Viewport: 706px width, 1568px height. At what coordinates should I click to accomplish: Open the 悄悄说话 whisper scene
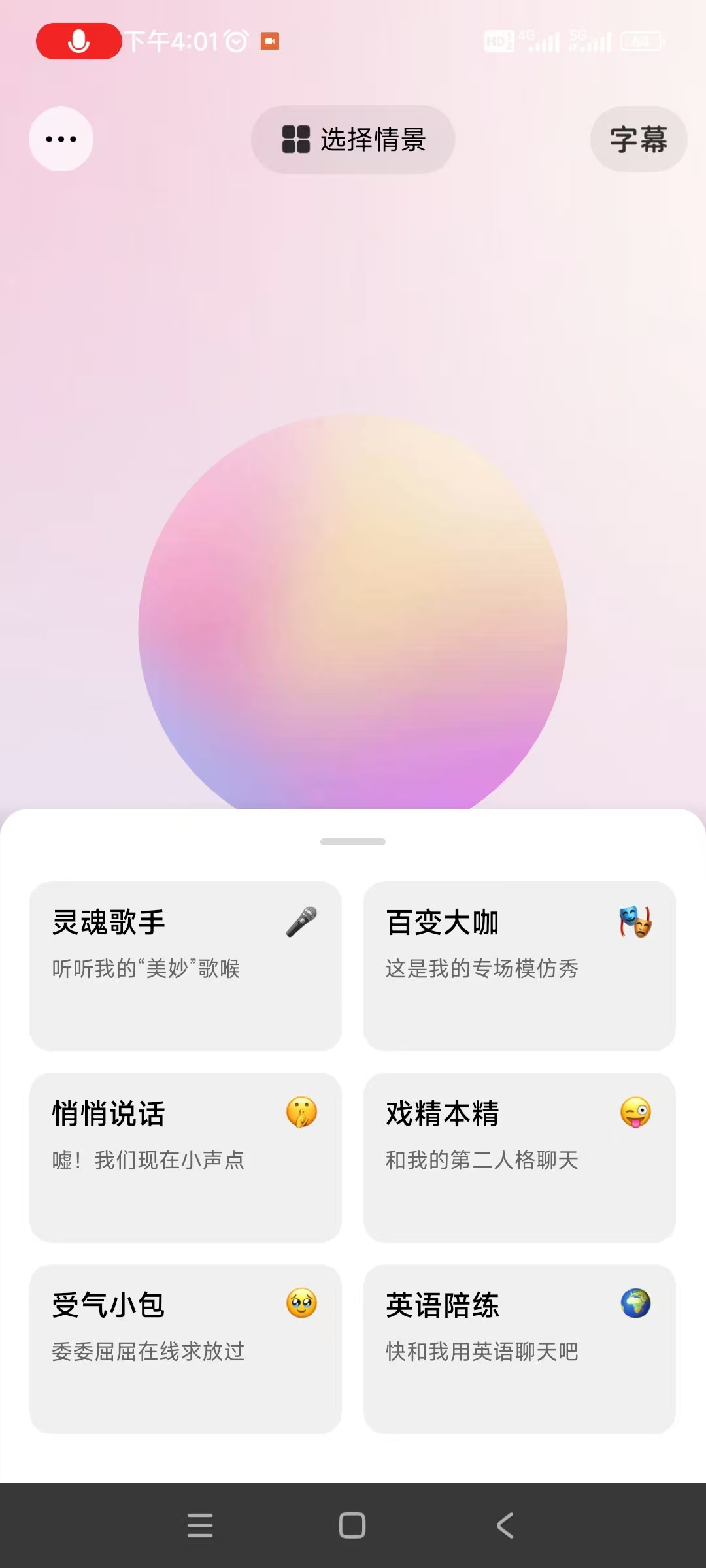pyautogui.click(x=186, y=1157)
